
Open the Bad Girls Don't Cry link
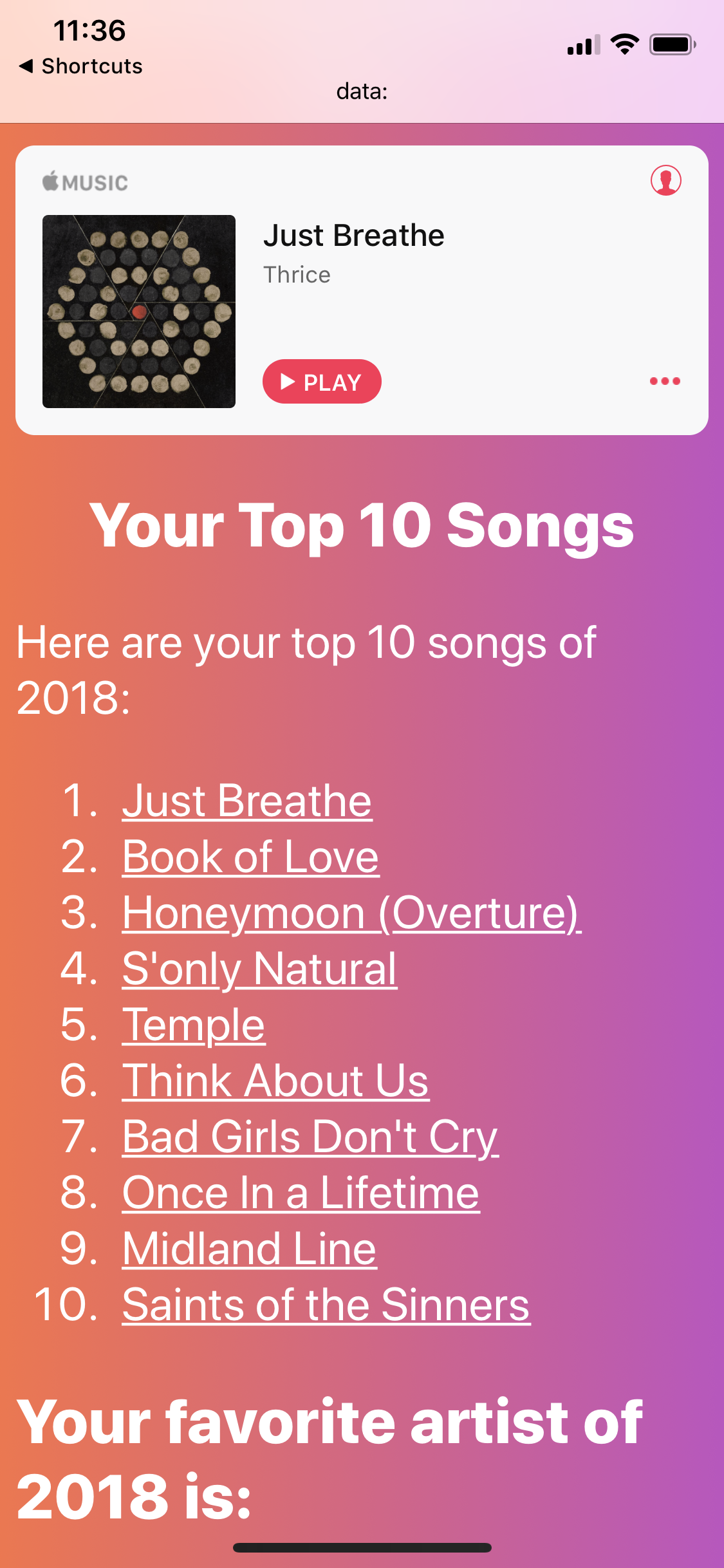pos(310,1137)
